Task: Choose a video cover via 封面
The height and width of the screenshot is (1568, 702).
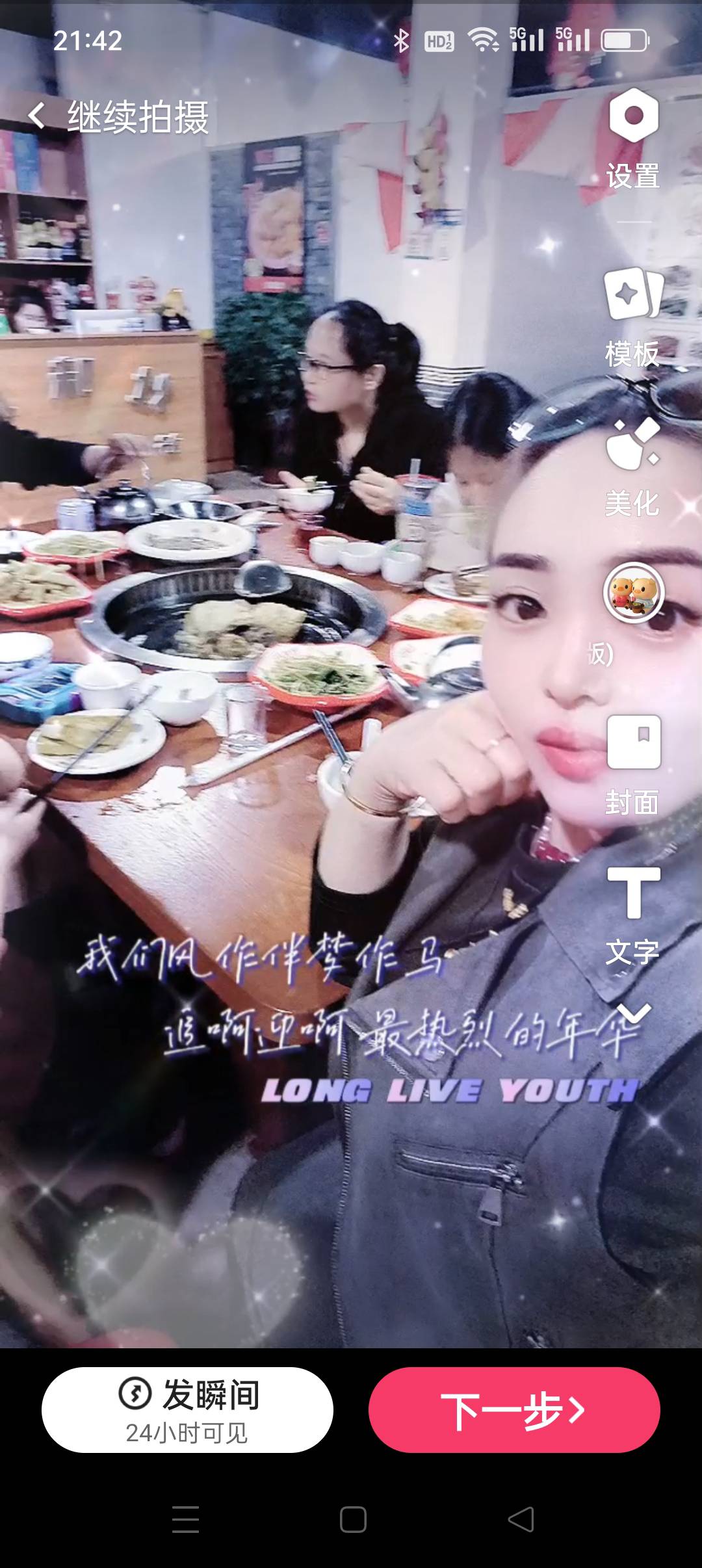Action: pyautogui.click(x=633, y=764)
